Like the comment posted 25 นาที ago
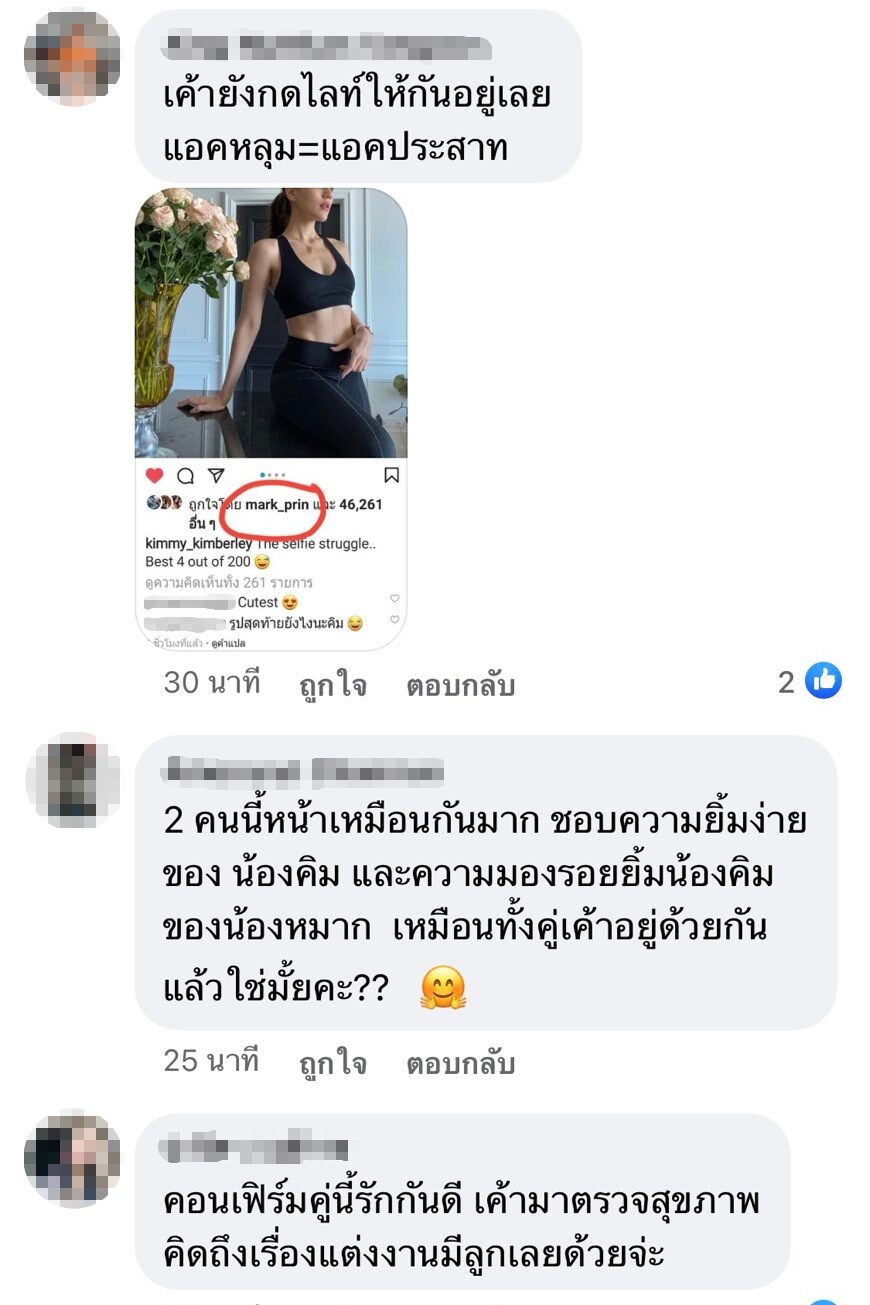 point(333,1063)
